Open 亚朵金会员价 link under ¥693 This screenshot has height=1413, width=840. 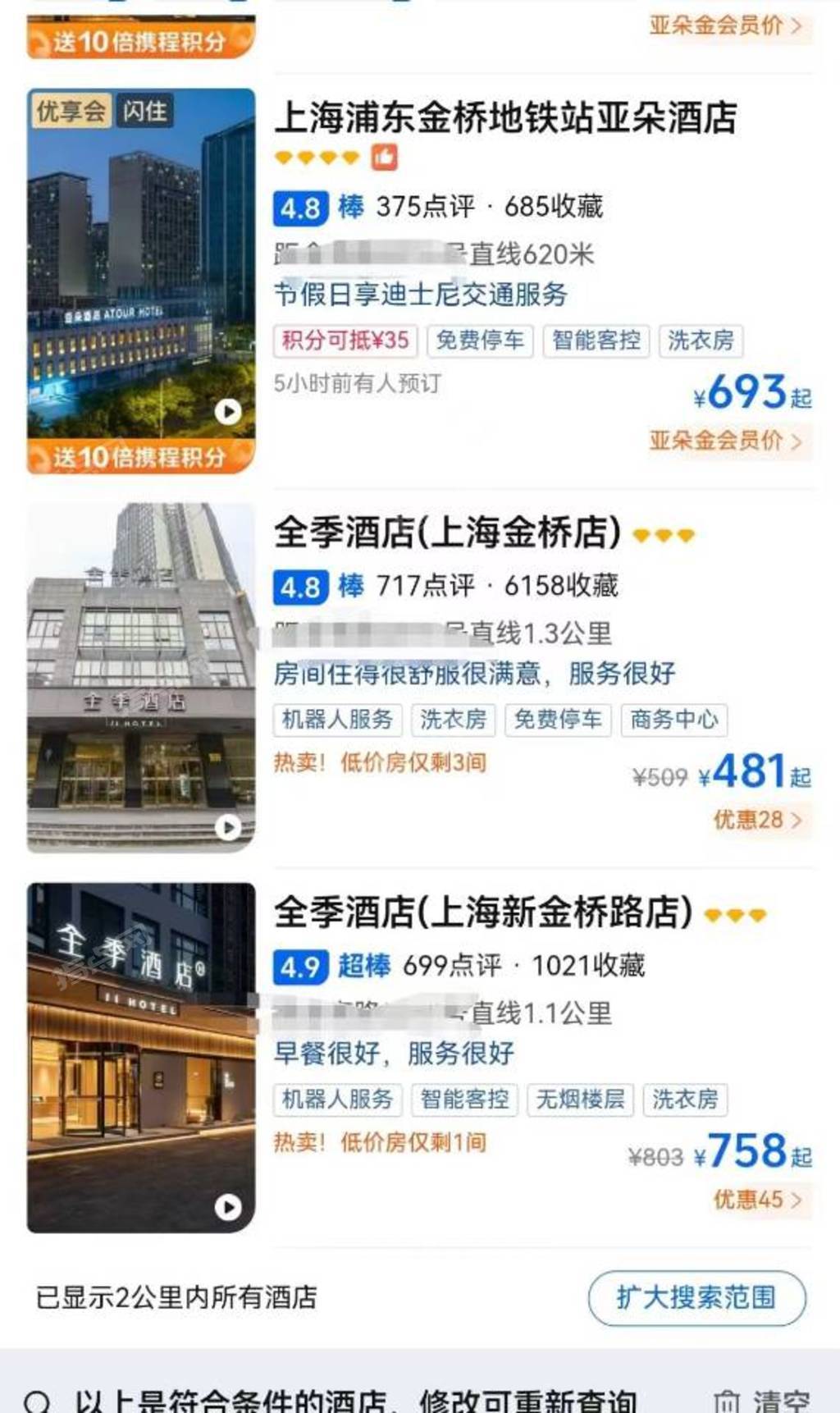click(725, 441)
